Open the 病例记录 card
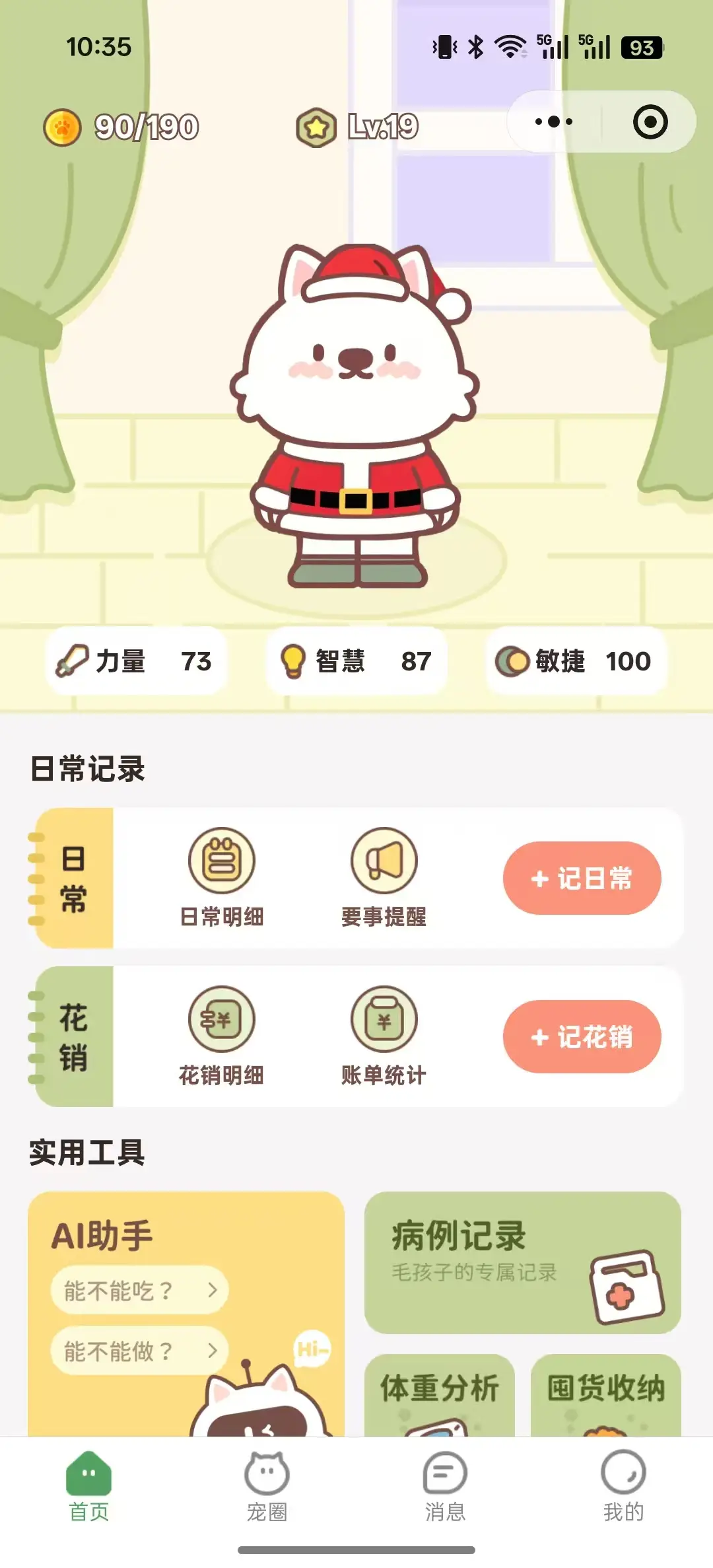 tap(522, 1262)
